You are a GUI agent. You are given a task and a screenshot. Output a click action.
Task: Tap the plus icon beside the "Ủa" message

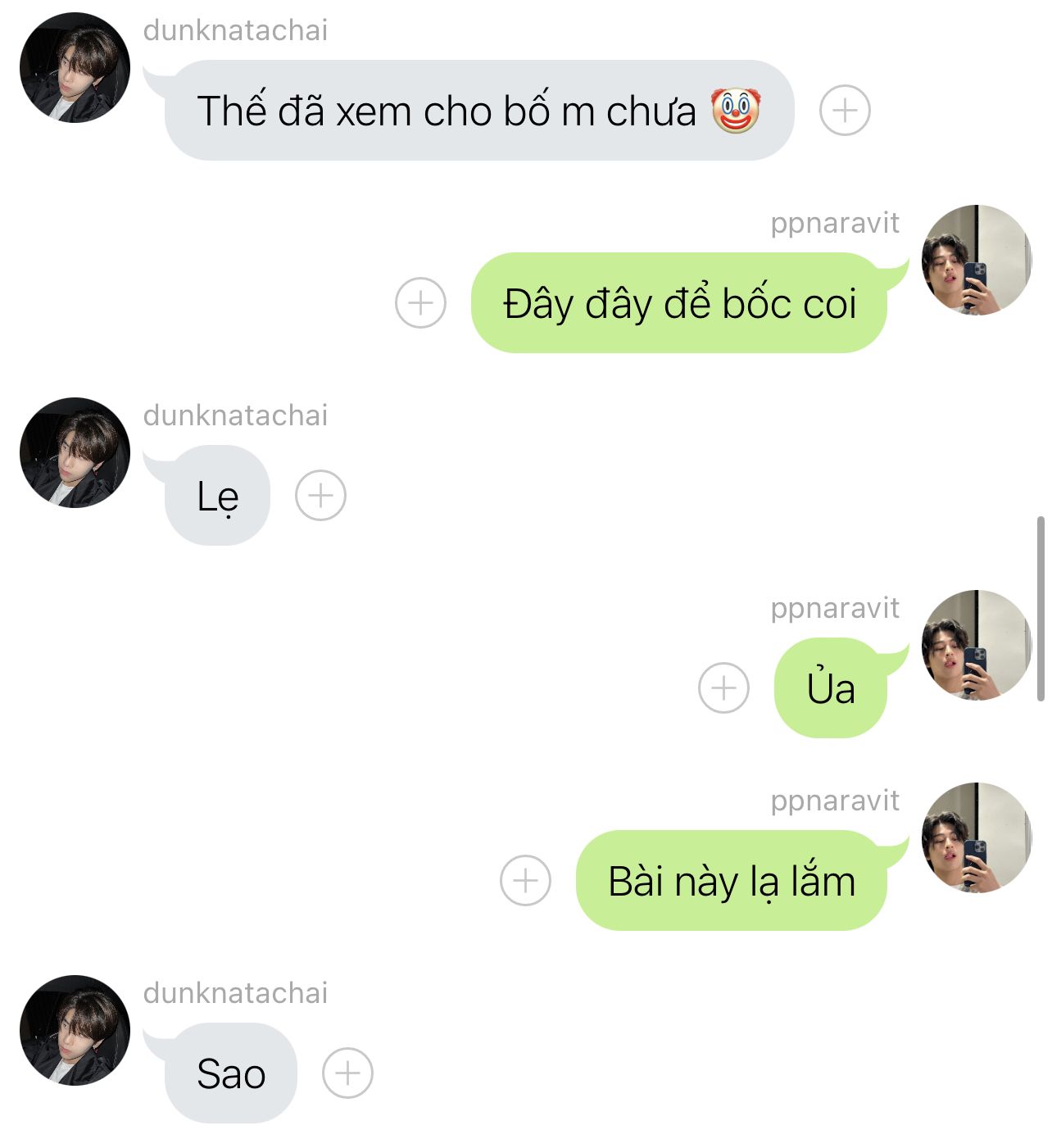[x=723, y=687]
